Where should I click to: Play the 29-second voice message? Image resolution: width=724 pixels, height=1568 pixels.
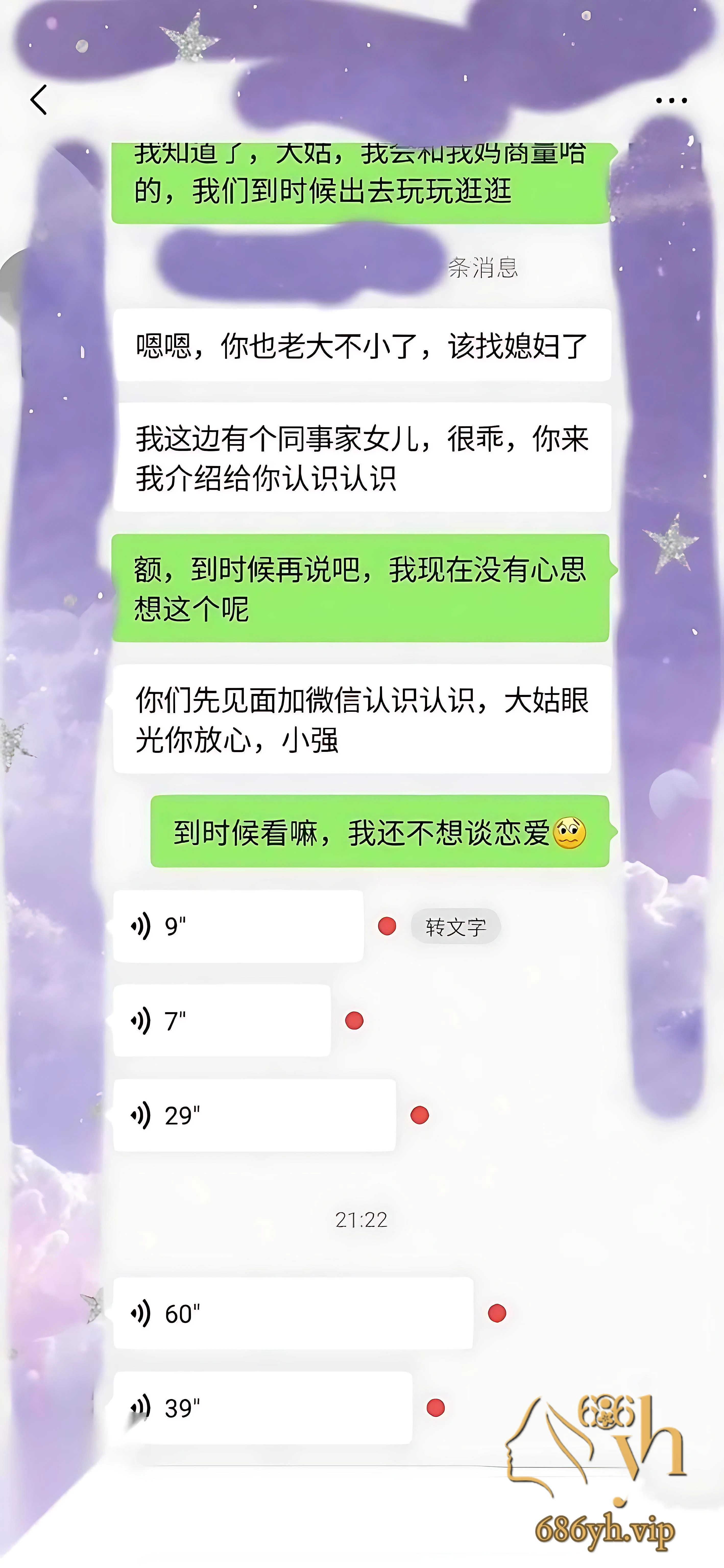(x=255, y=1115)
